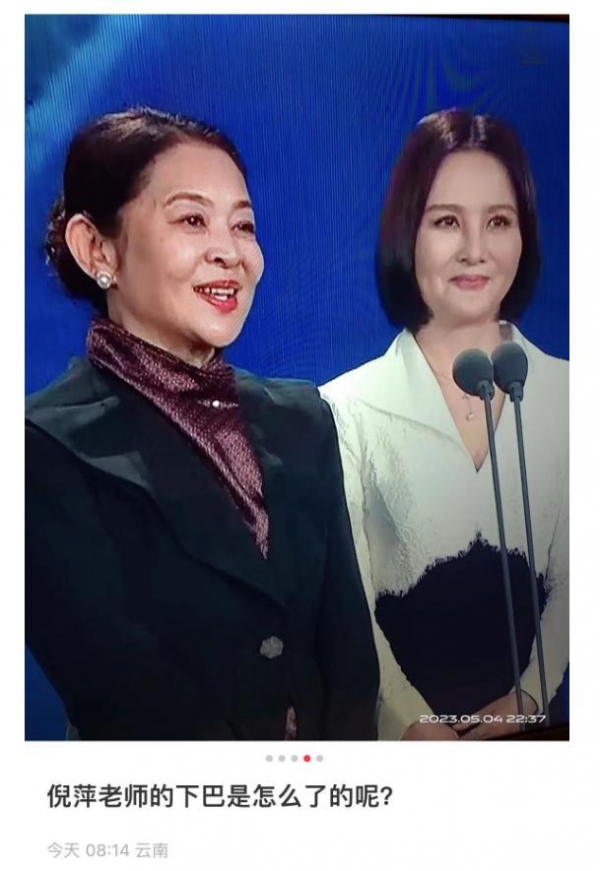600x871 pixels.
Task: Tap the image carousel page indicator dots
Action: click(294, 758)
